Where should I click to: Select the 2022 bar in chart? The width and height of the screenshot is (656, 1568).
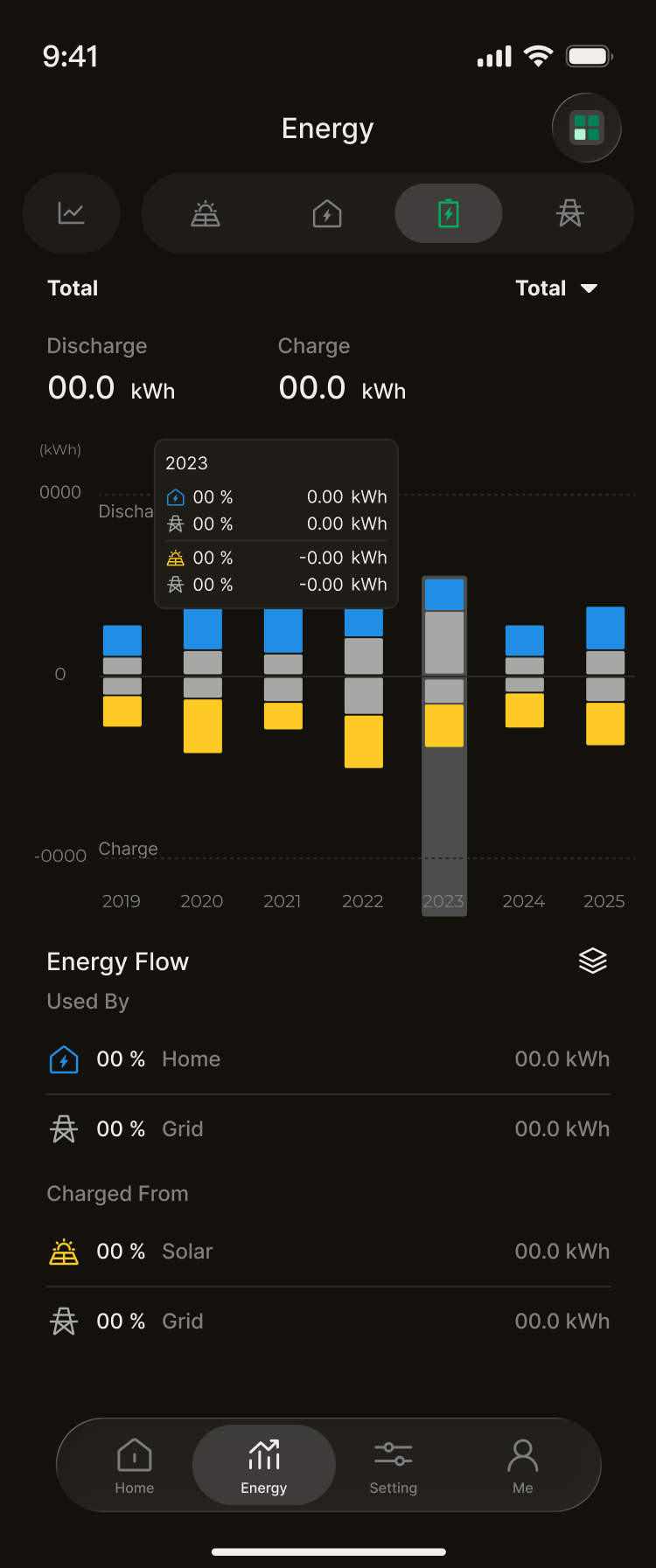[x=363, y=689]
